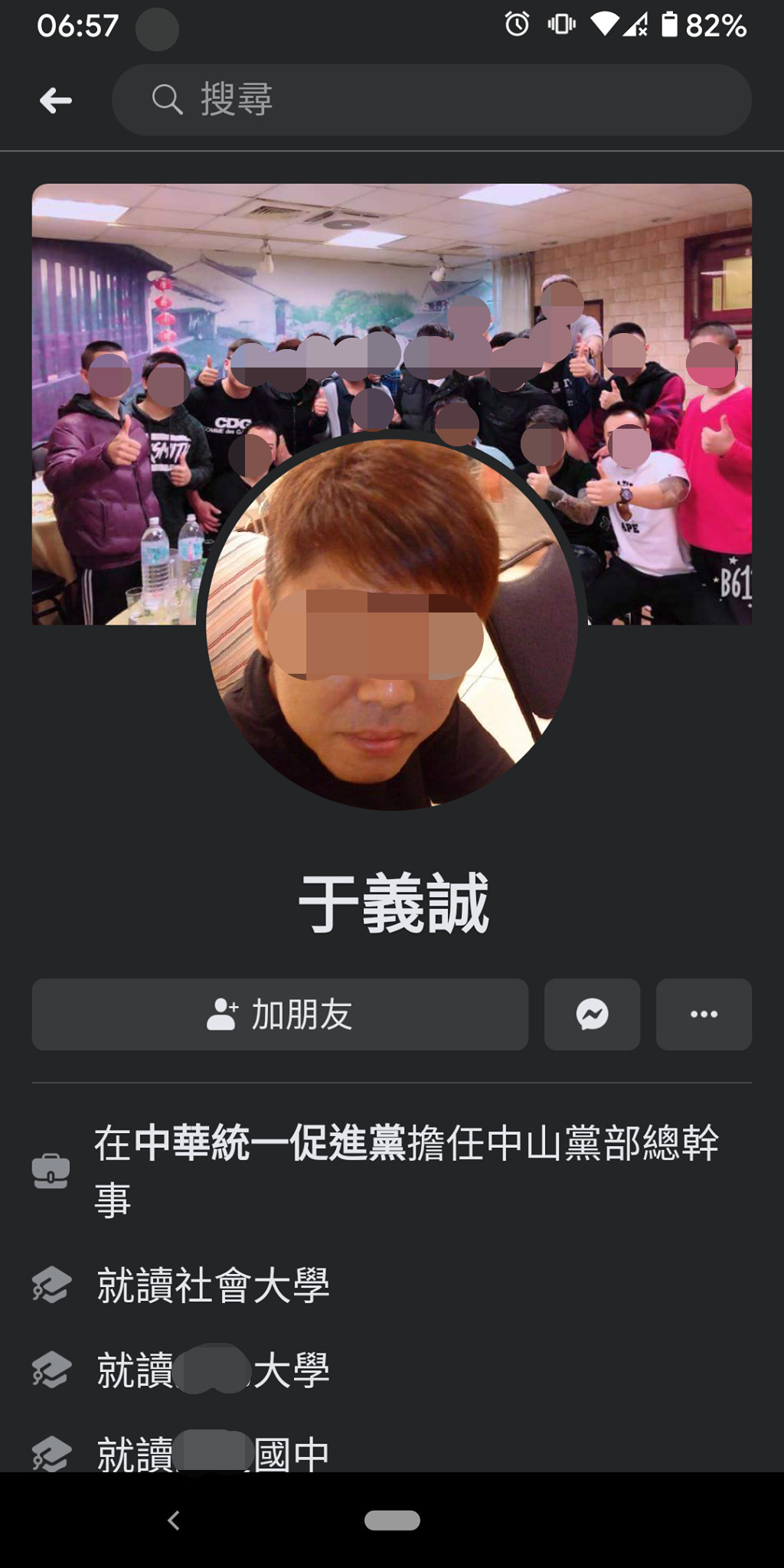Tap the alarm clock status bar icon
Image resolution: width=784 pixels, height=1568 pixels.
coord(515,25)
